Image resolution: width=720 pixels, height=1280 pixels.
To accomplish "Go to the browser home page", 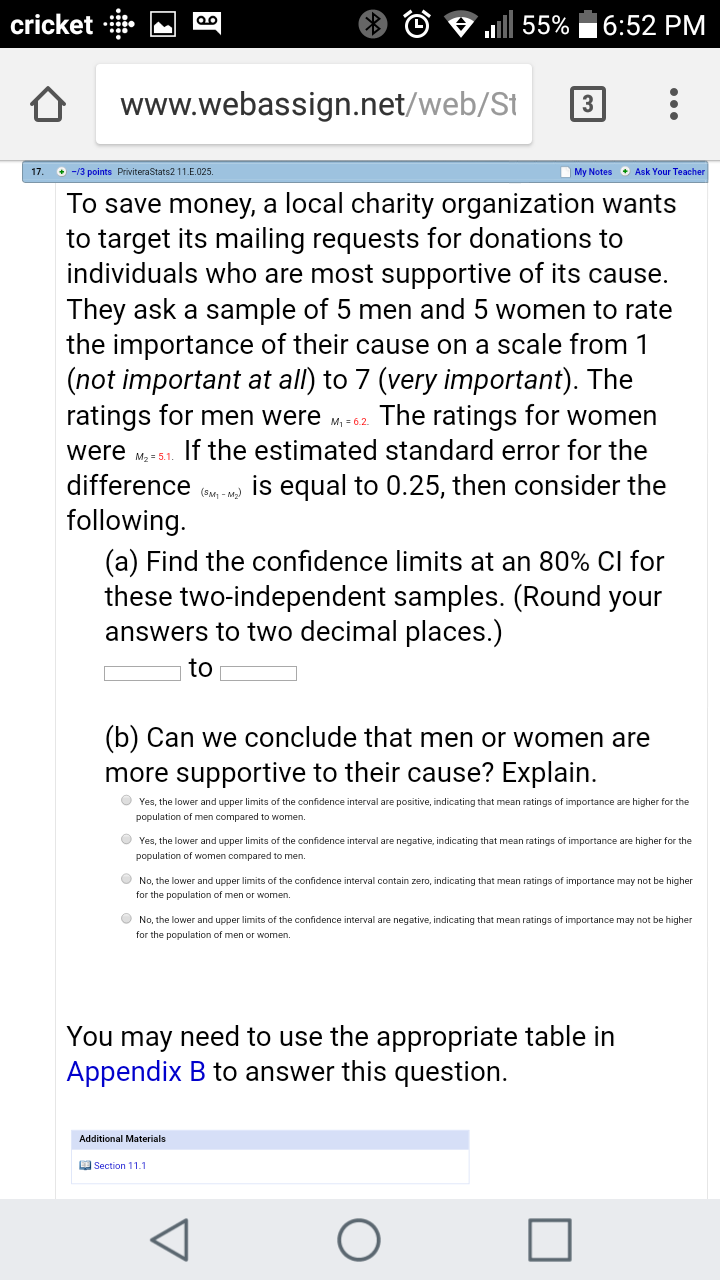I will click(49, 104).
